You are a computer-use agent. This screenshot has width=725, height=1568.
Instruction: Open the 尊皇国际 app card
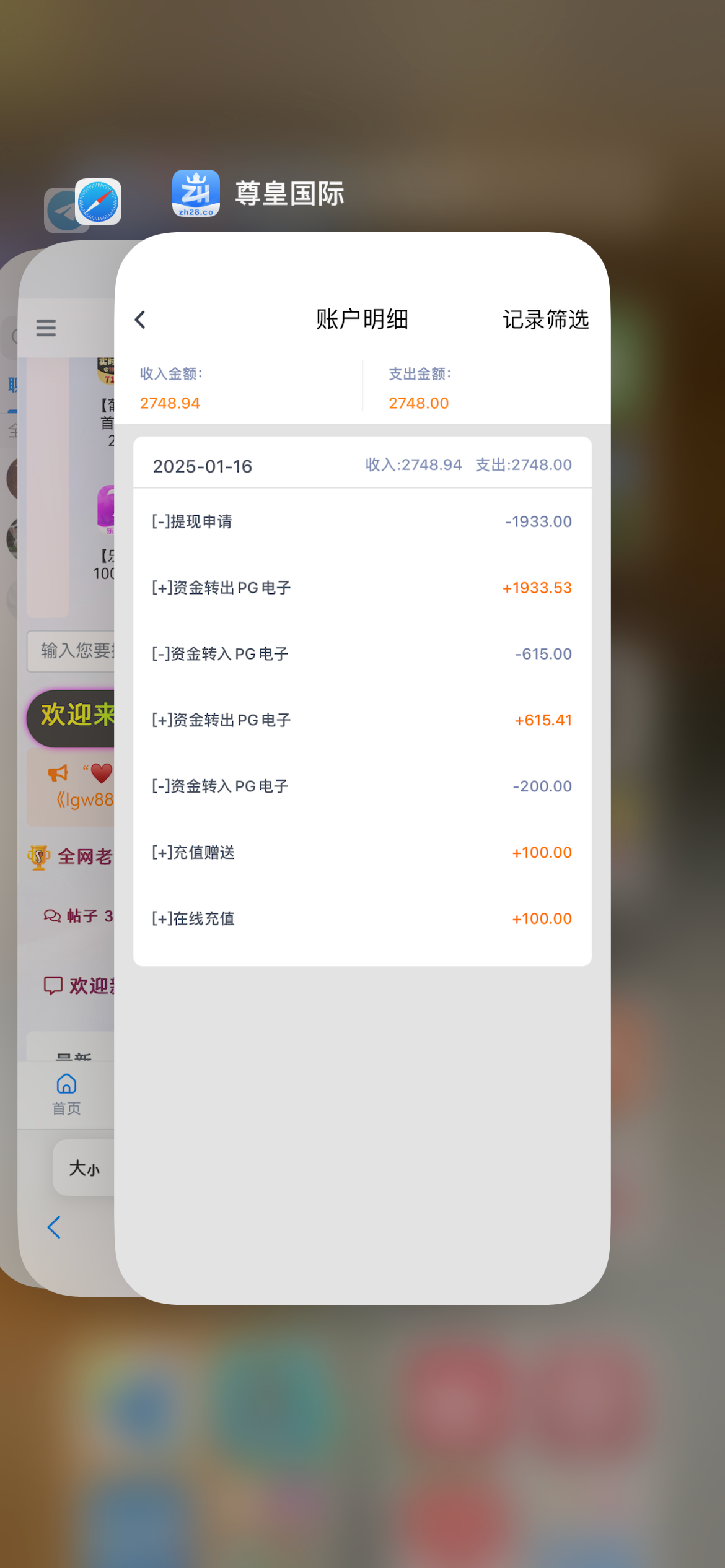[x=362, y=768]
